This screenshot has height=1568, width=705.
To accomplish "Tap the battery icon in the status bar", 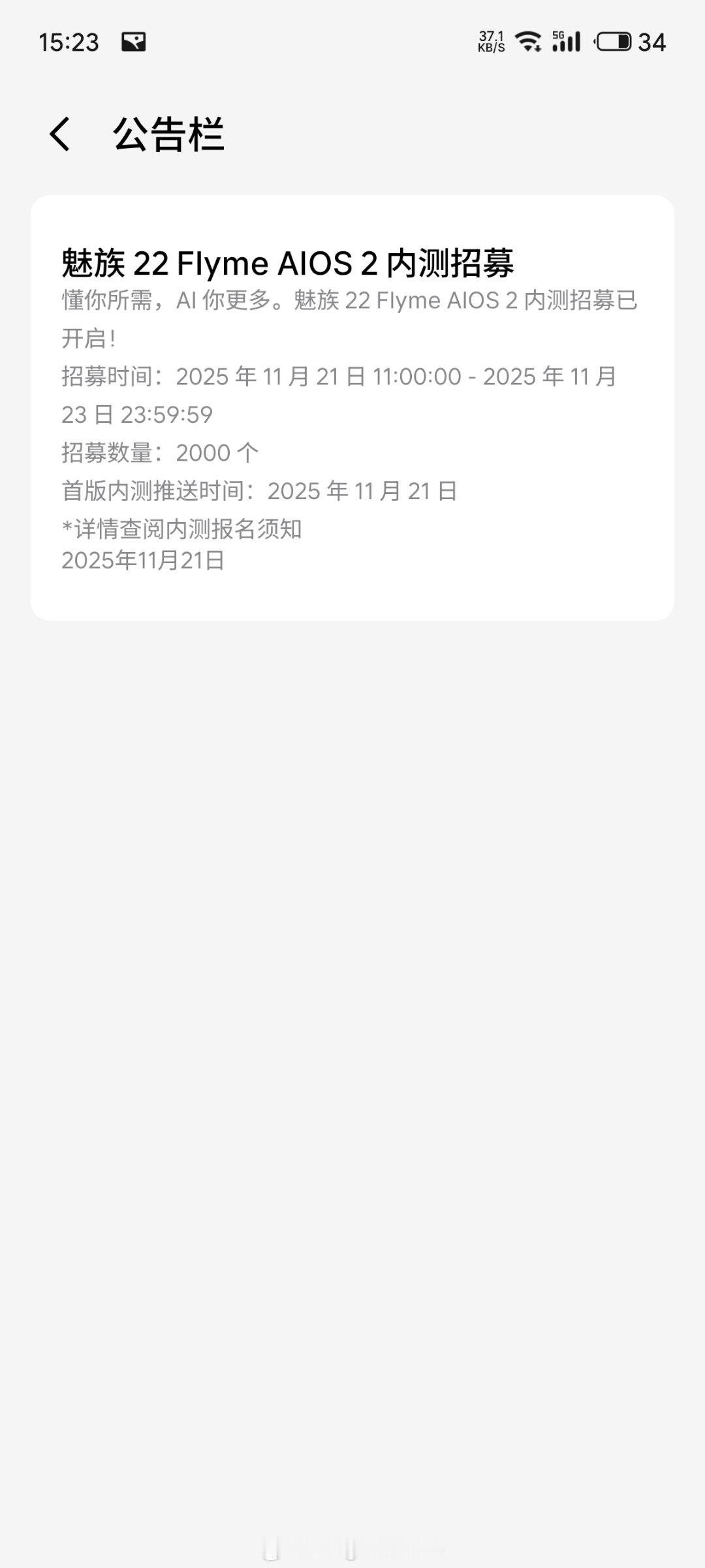I will (612, 42).
